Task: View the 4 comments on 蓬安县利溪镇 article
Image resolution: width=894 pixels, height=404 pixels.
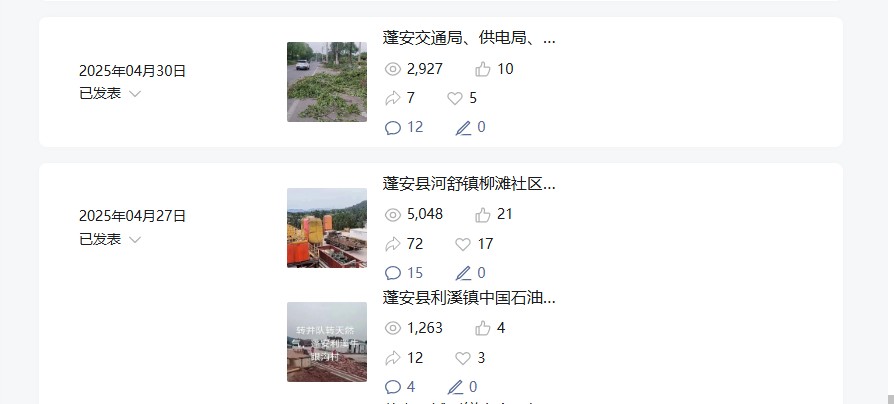Action: tap(400, 387)
